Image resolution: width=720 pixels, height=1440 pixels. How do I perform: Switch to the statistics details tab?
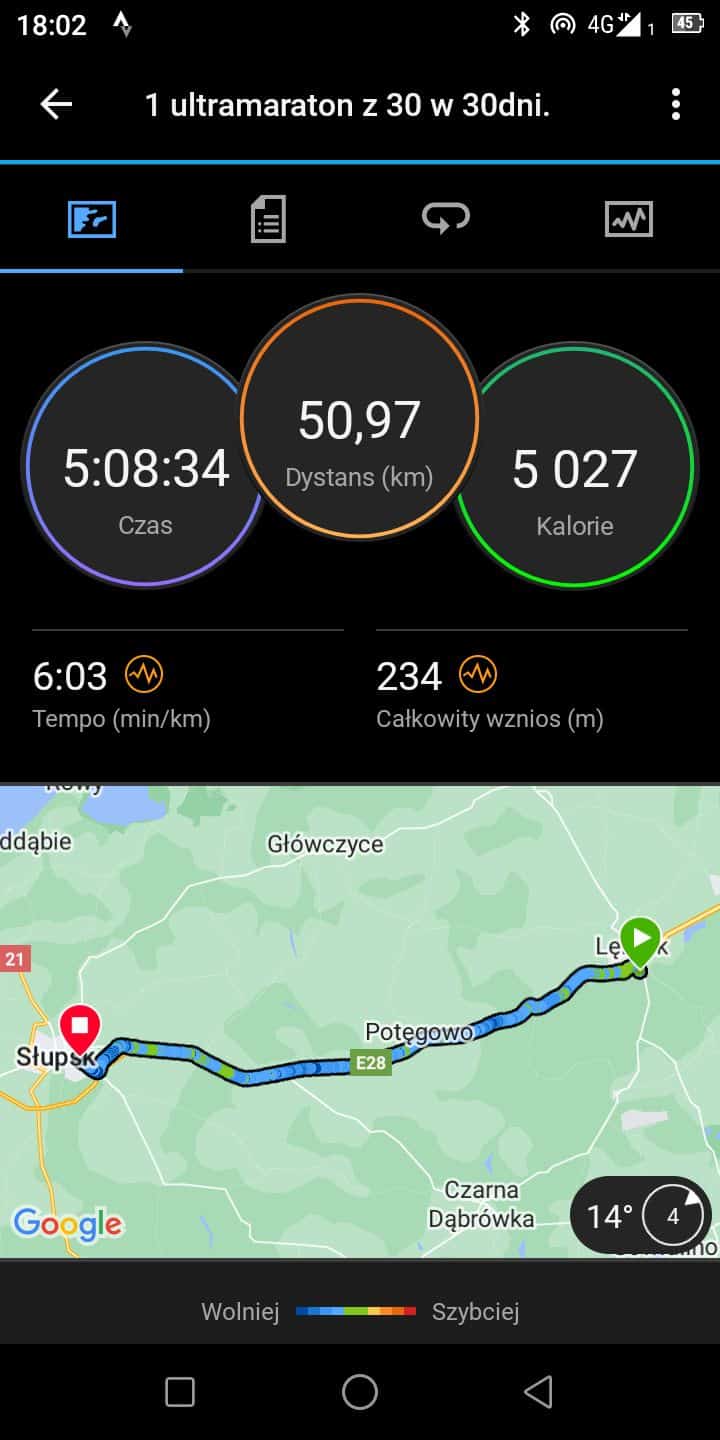(x=268, y=218)
